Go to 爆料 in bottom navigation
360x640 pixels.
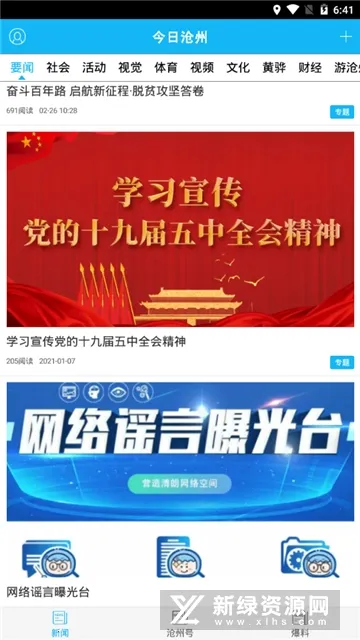[300, 624]
